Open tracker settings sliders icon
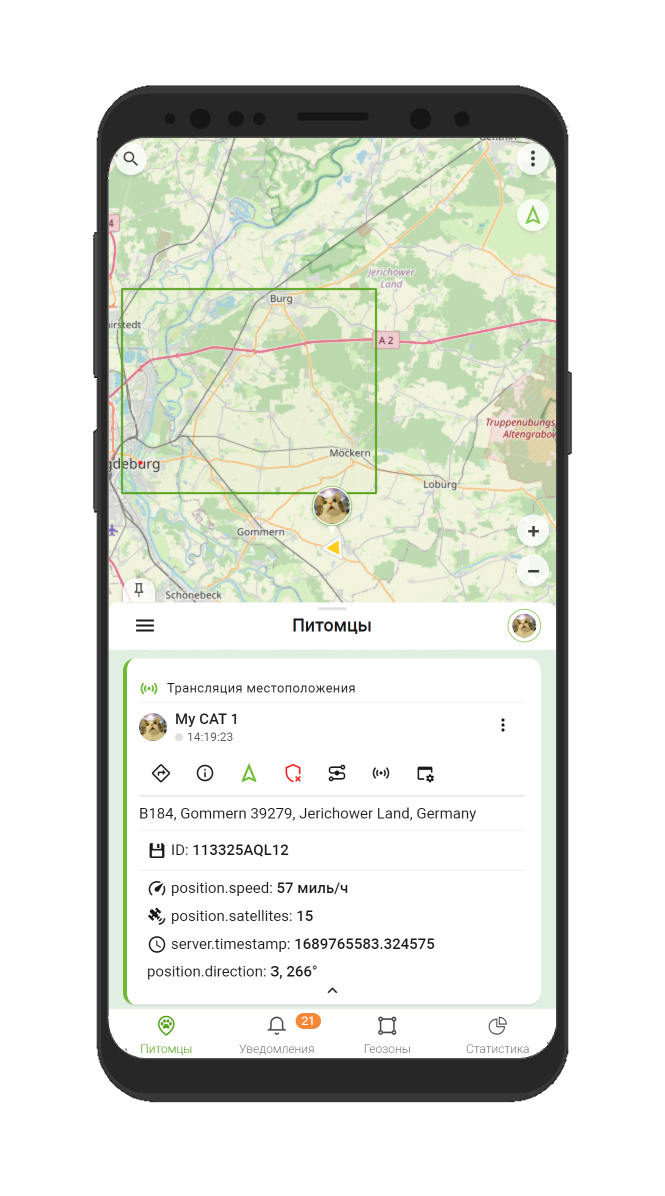665x1196 pixels. (337, 773)
